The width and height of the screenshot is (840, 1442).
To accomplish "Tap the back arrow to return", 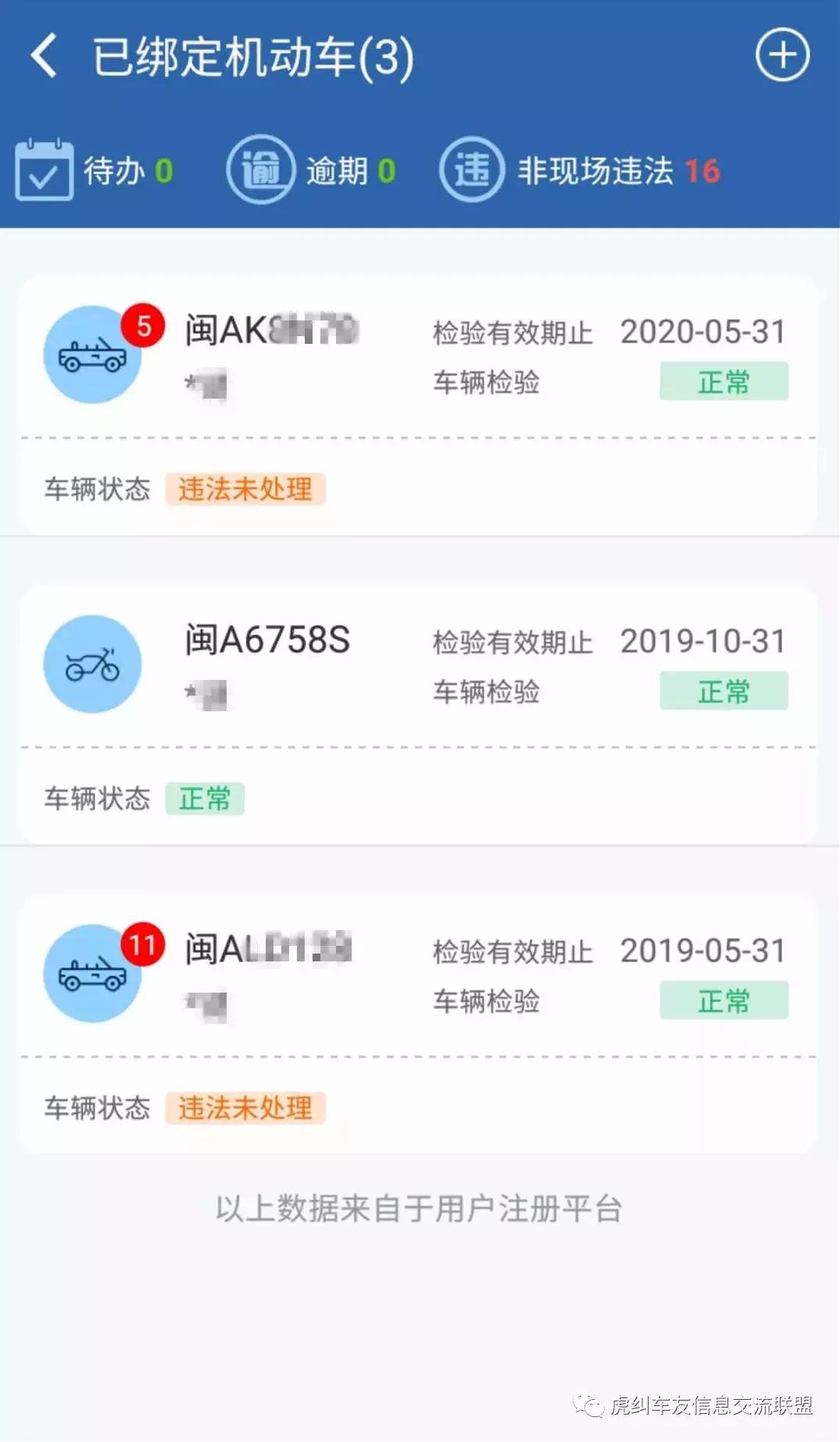I will pos(43,55).
